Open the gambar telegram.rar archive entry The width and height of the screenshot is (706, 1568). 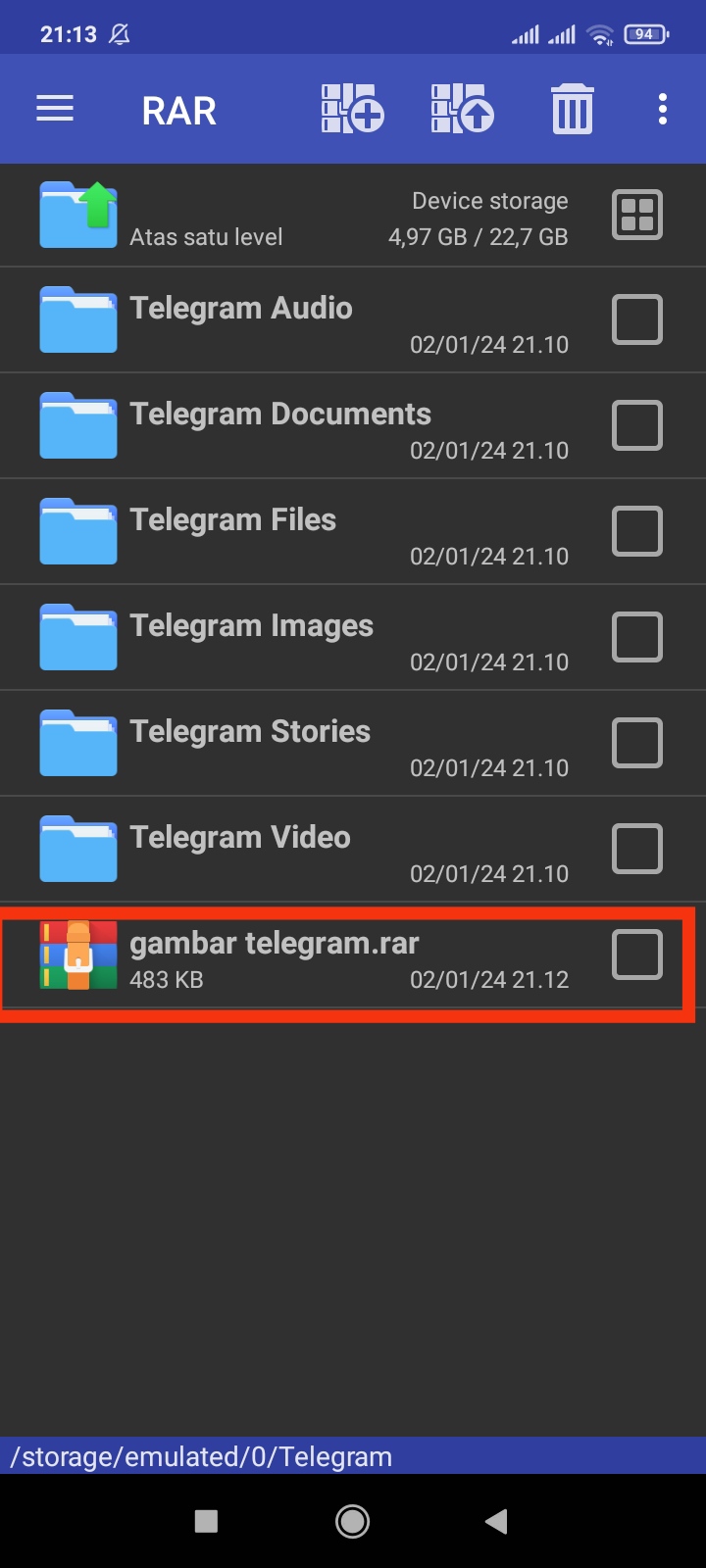[275, 955]
